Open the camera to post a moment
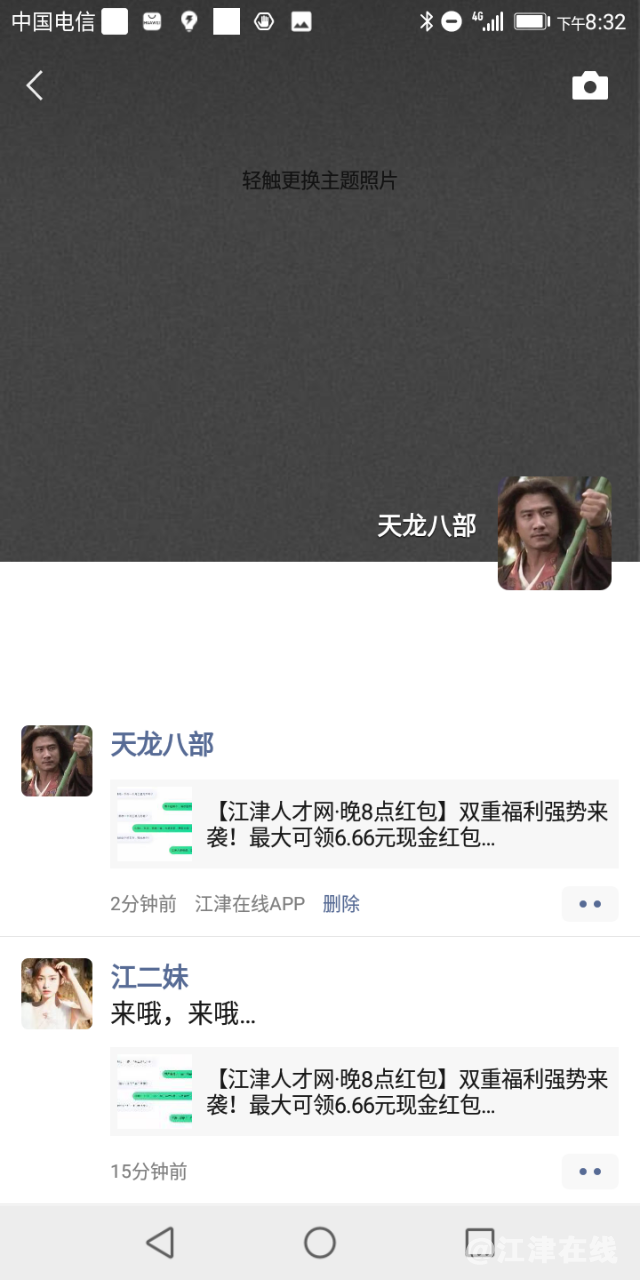The image size is (640, 1280). pyautogui.click(x=590, y=86)
